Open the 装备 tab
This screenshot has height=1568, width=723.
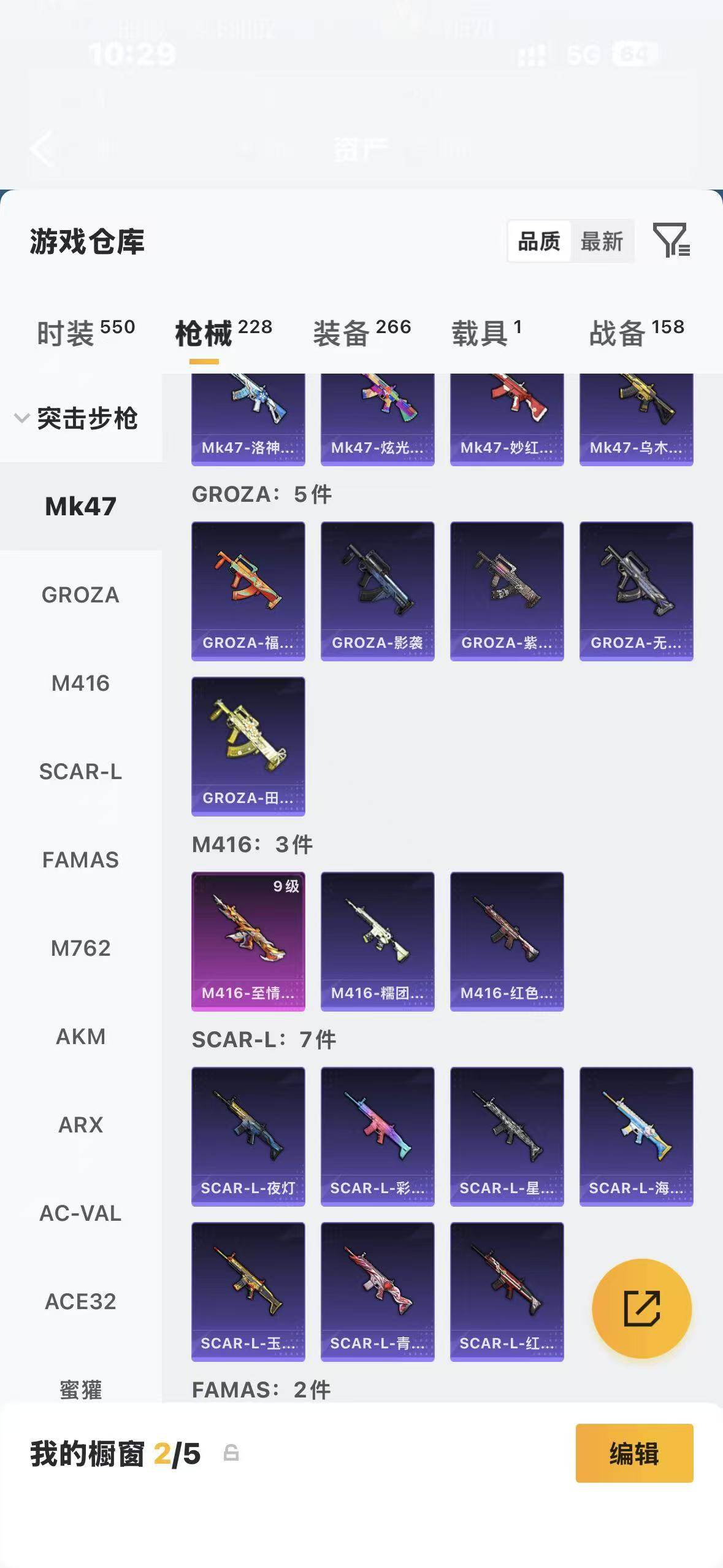click(x=362, y=332)
